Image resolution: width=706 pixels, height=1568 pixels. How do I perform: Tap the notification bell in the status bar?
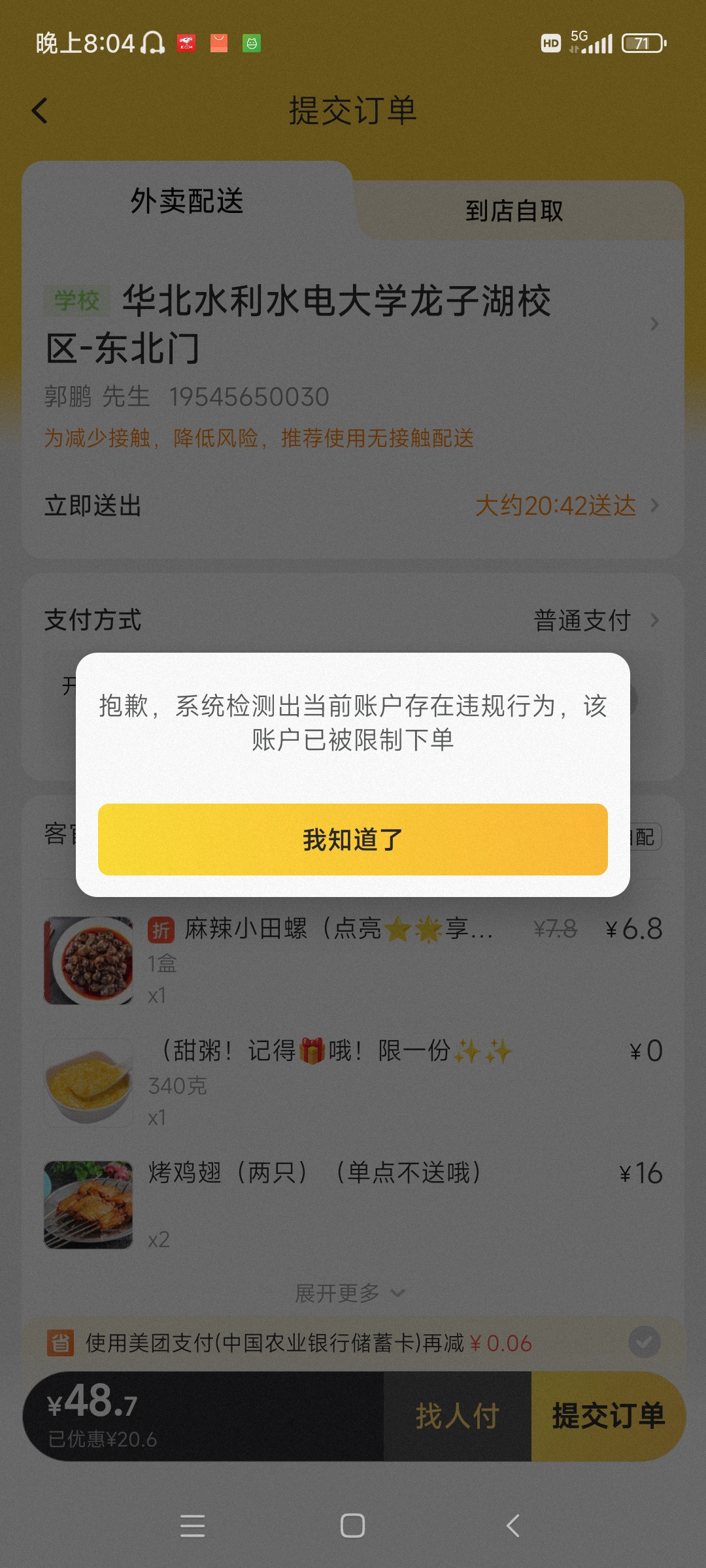click(152, 42)
